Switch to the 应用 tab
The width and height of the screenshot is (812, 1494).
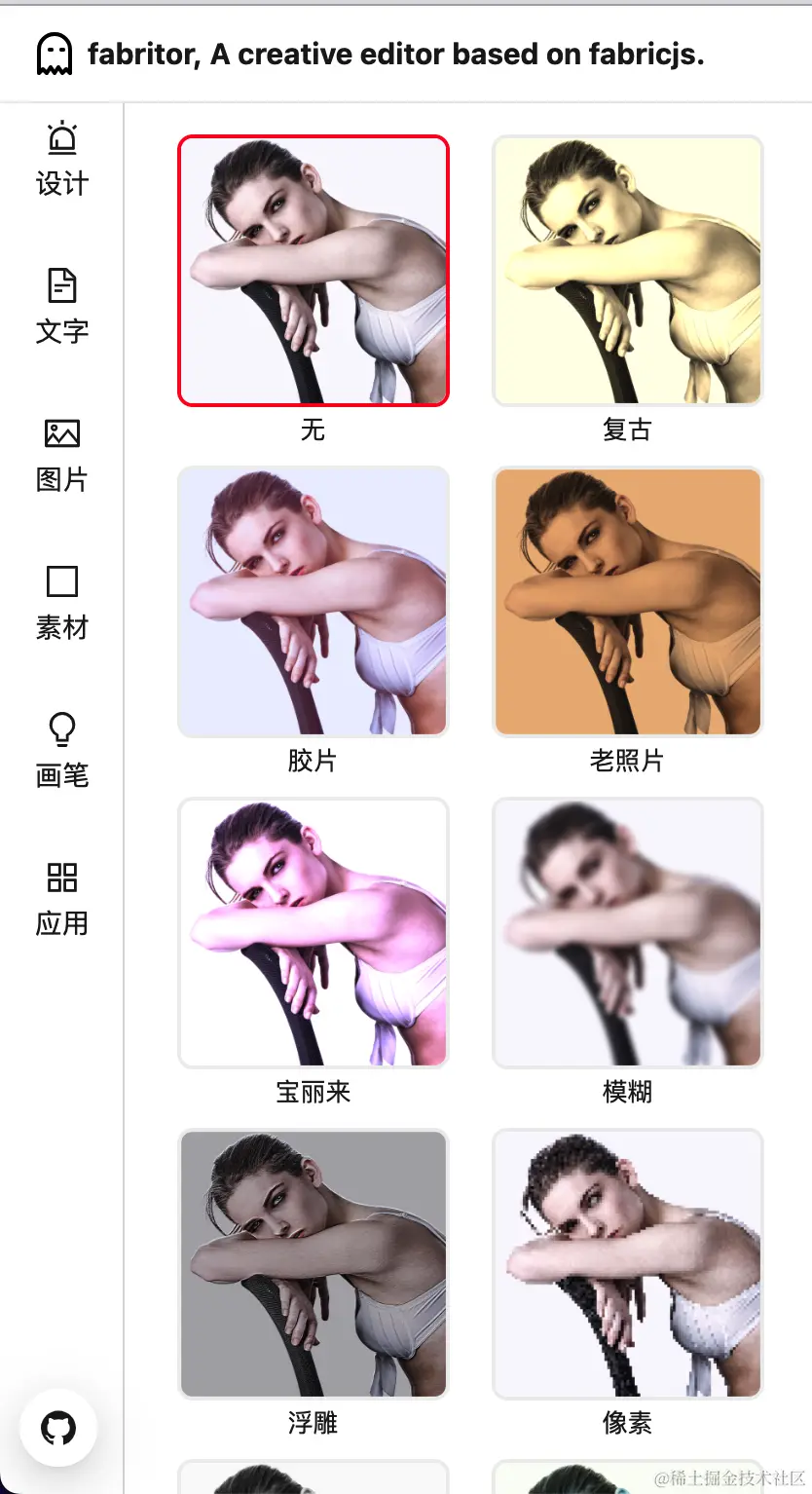pos(61,899)
